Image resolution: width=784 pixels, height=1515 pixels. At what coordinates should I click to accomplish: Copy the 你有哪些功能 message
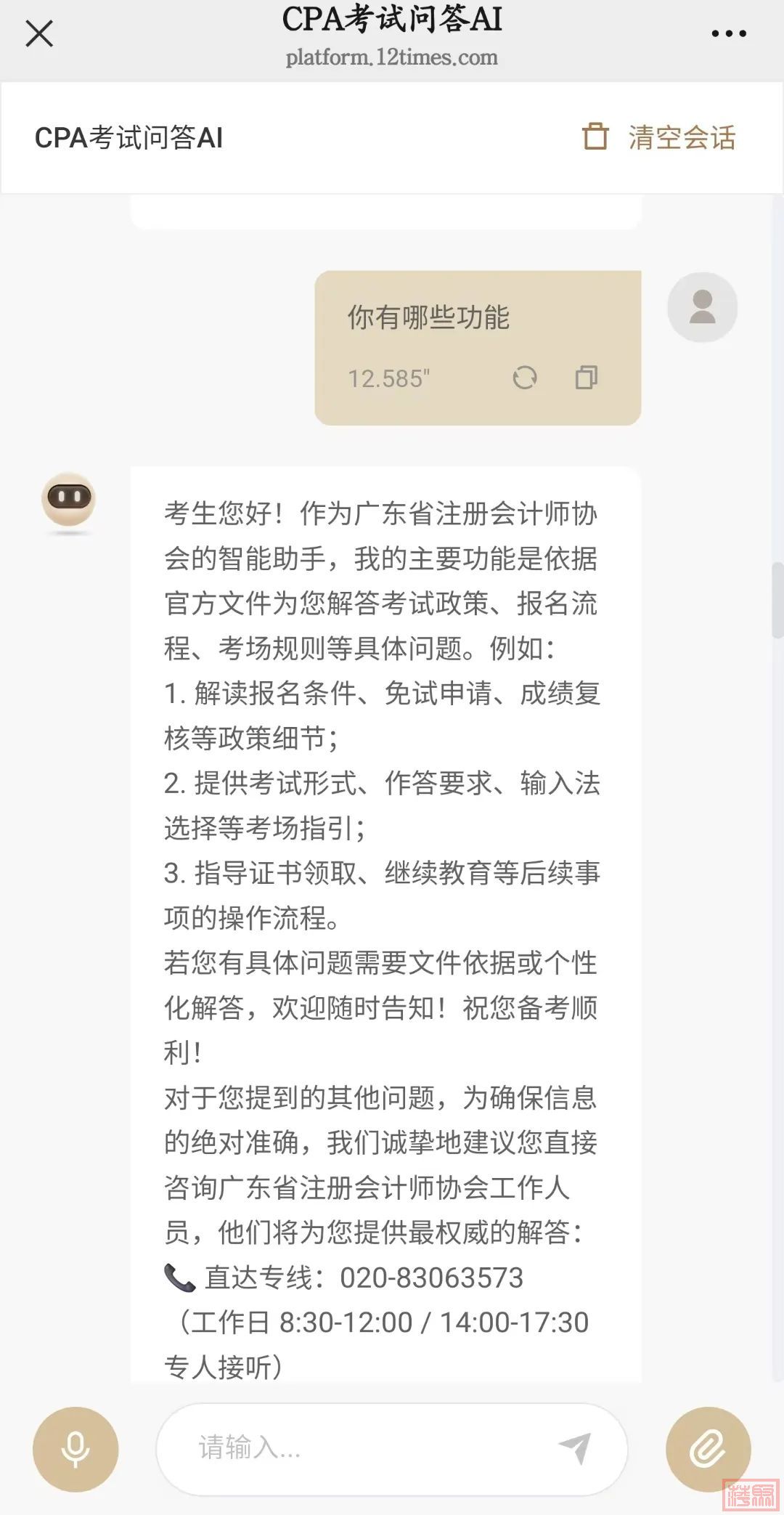[586, 378]
